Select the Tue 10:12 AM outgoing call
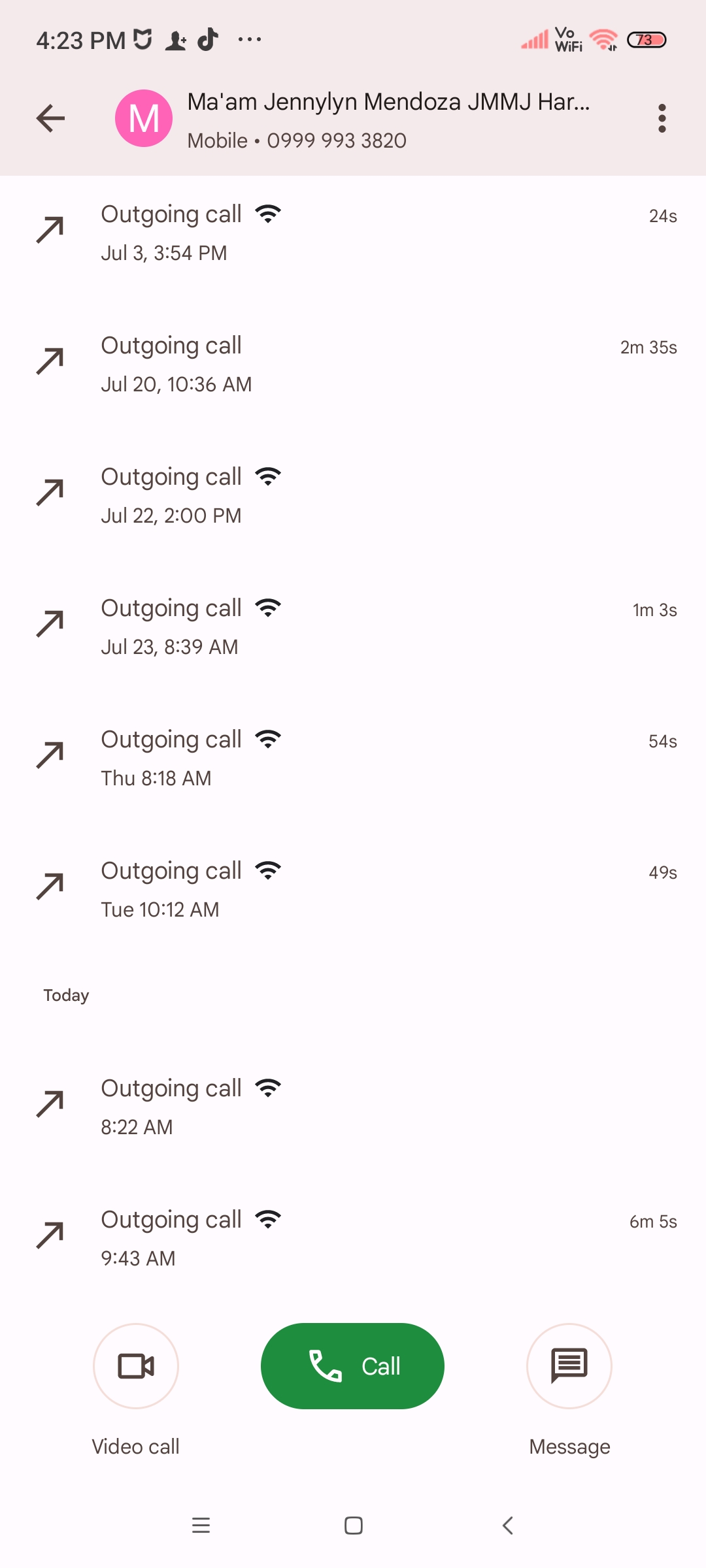 tap(353, 890)
